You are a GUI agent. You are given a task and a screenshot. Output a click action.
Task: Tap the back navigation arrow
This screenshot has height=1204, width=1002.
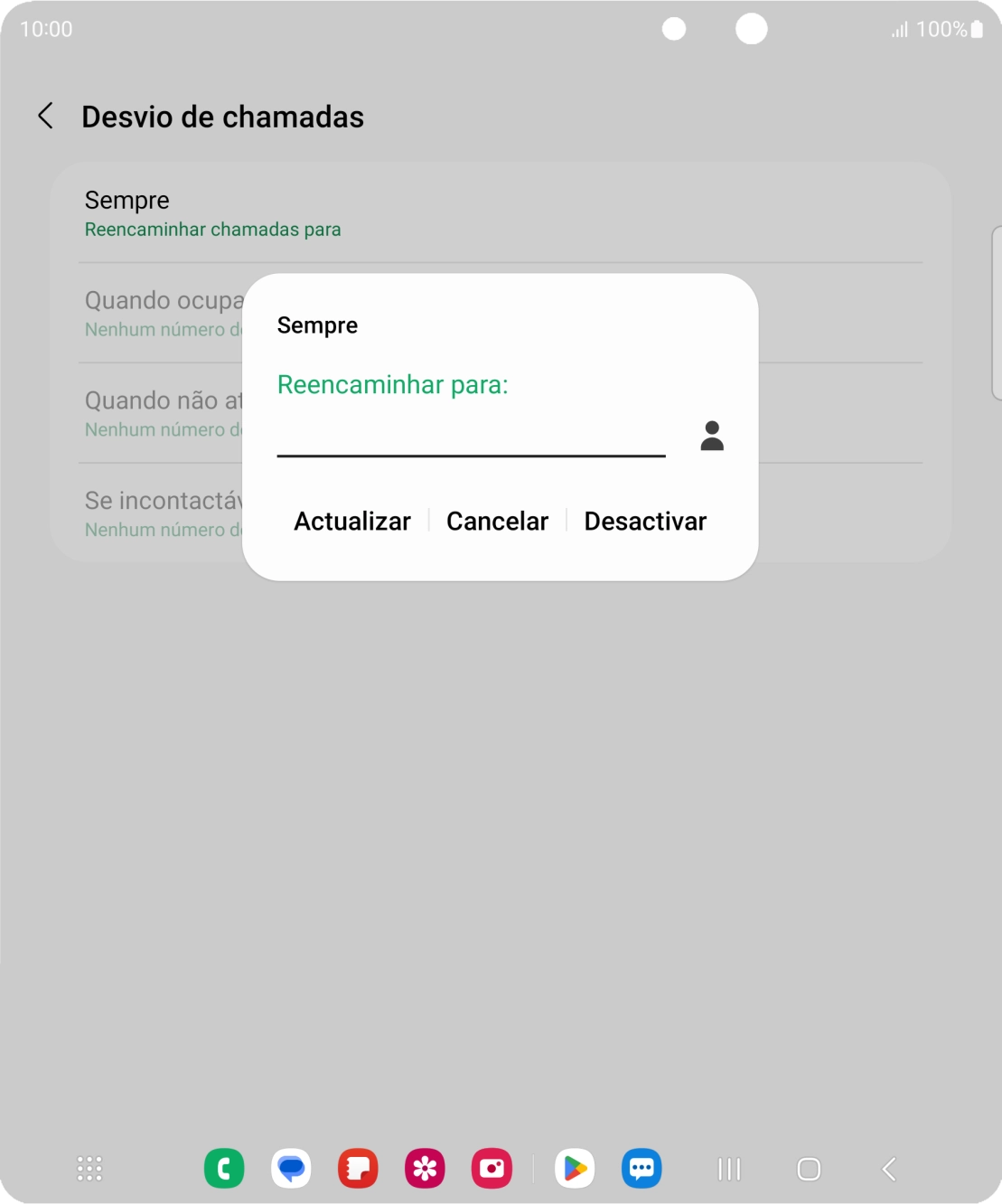[886, 1168]
